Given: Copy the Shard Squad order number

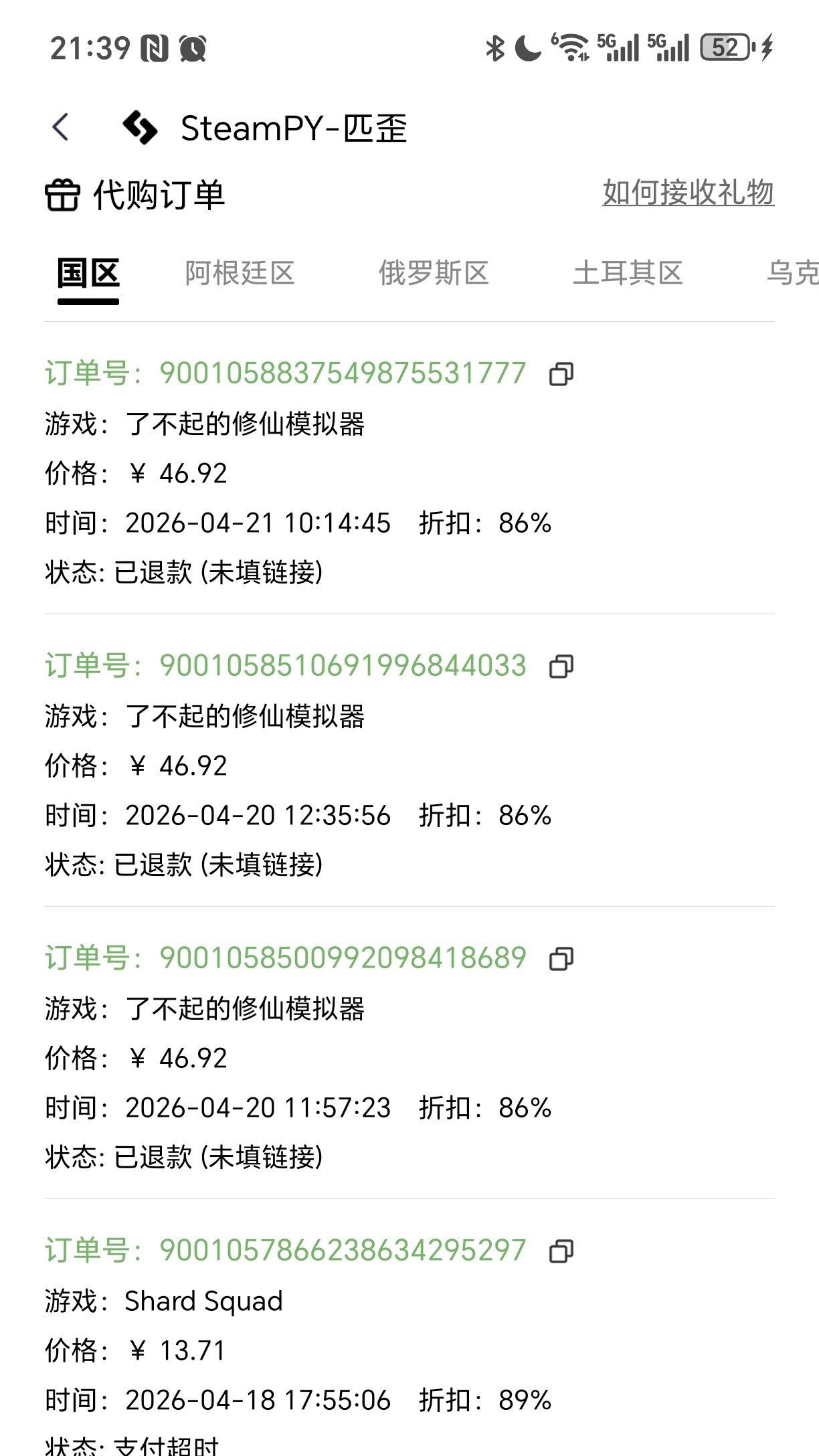Looking at the screenshot, I should tap(561, 1251).
